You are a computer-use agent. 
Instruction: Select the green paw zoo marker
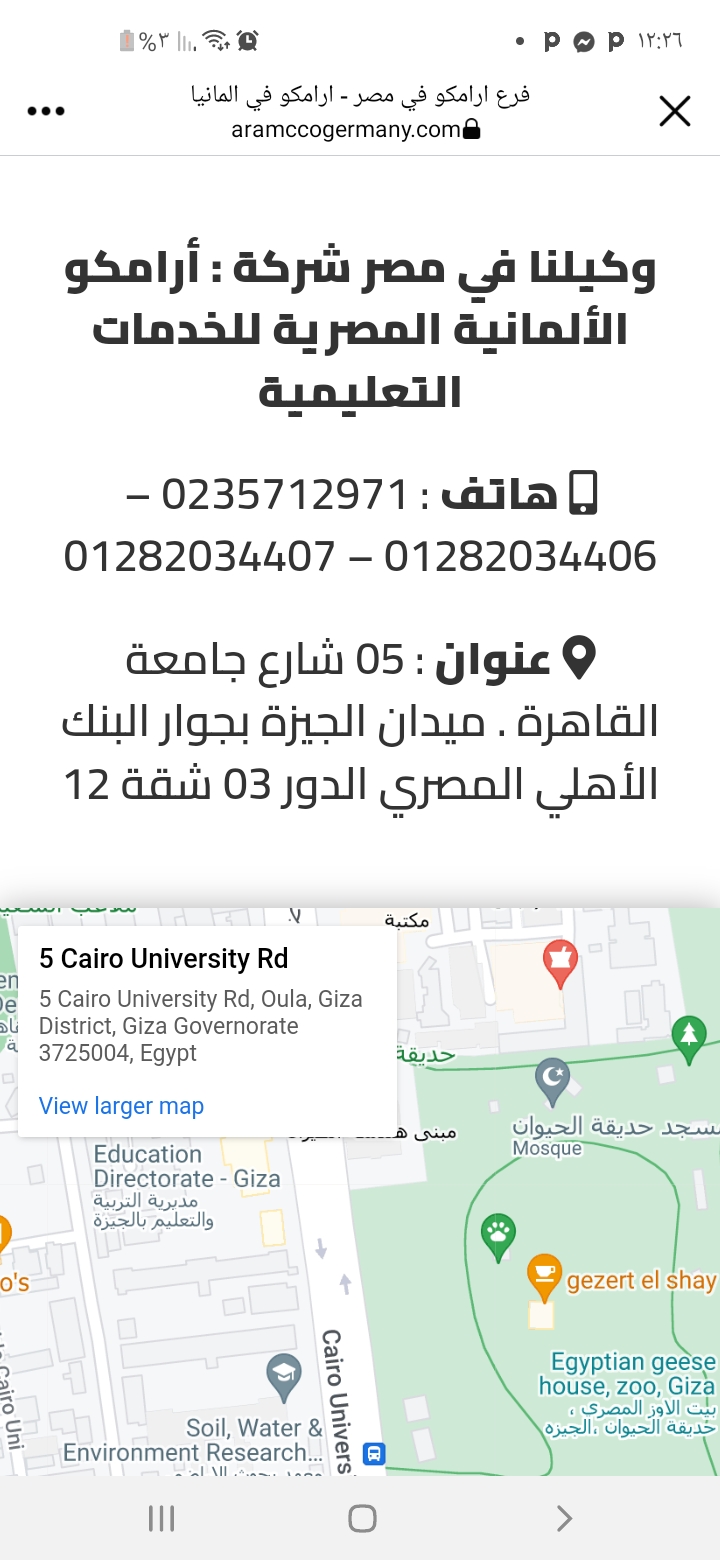click(x=498, y=1237)
